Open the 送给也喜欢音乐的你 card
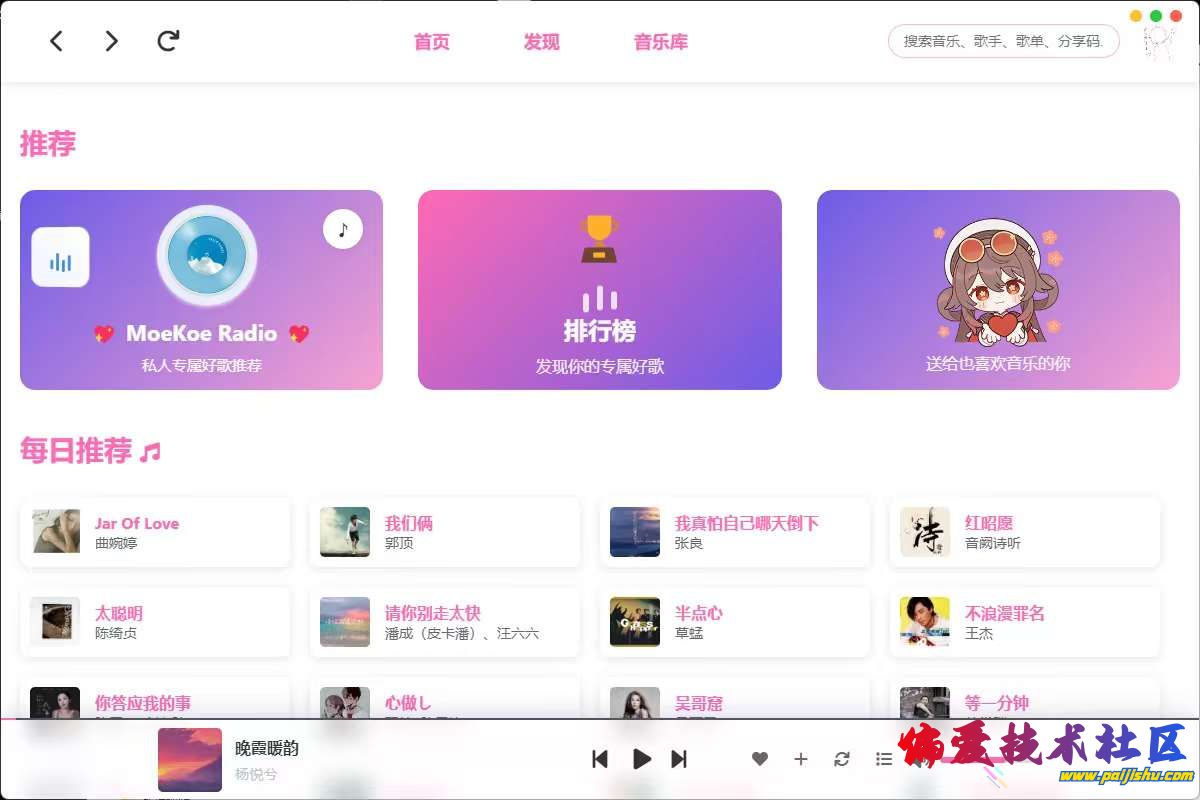 (x=997, y=289)
